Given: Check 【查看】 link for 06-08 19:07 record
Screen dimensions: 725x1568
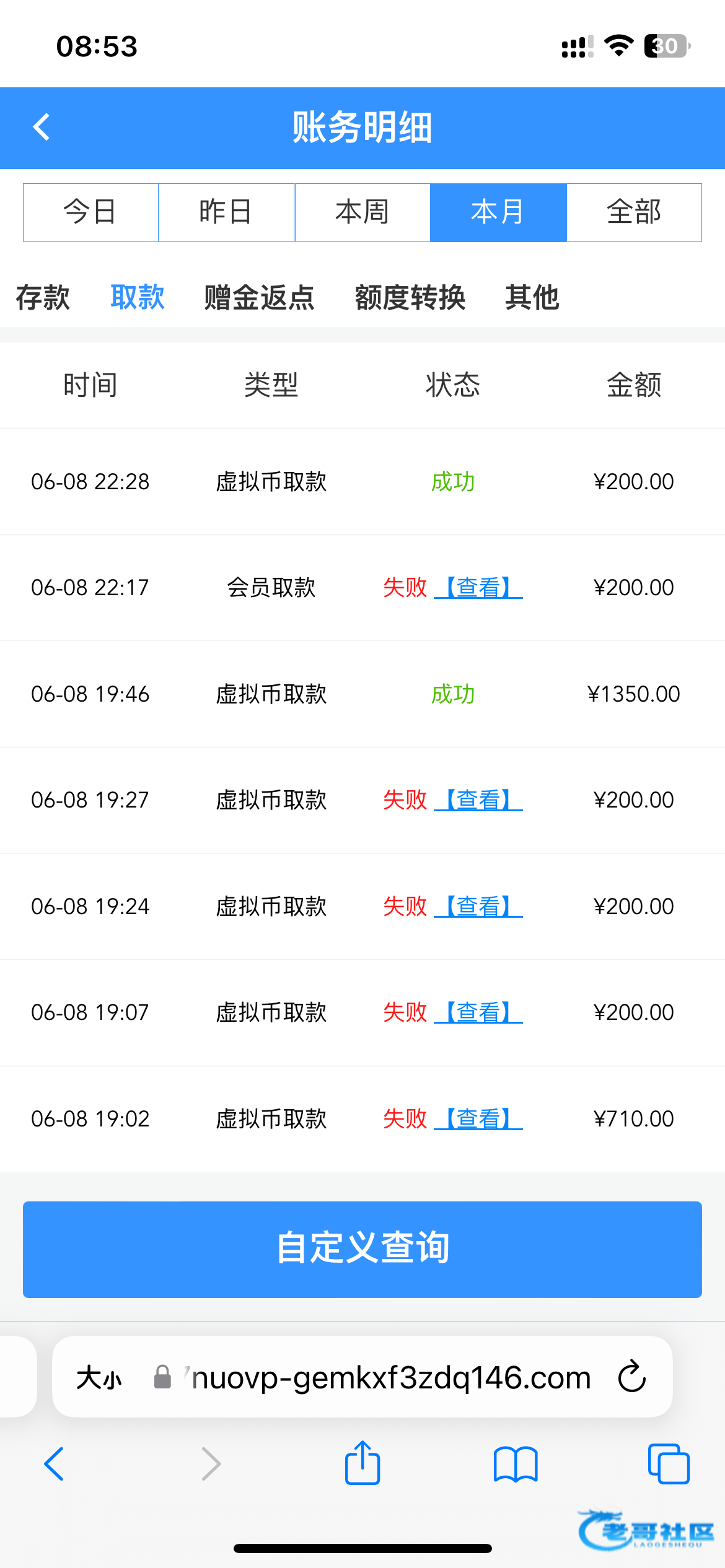Looking at the screenshot, I should pyautogui.click(x=478, y=1013).
